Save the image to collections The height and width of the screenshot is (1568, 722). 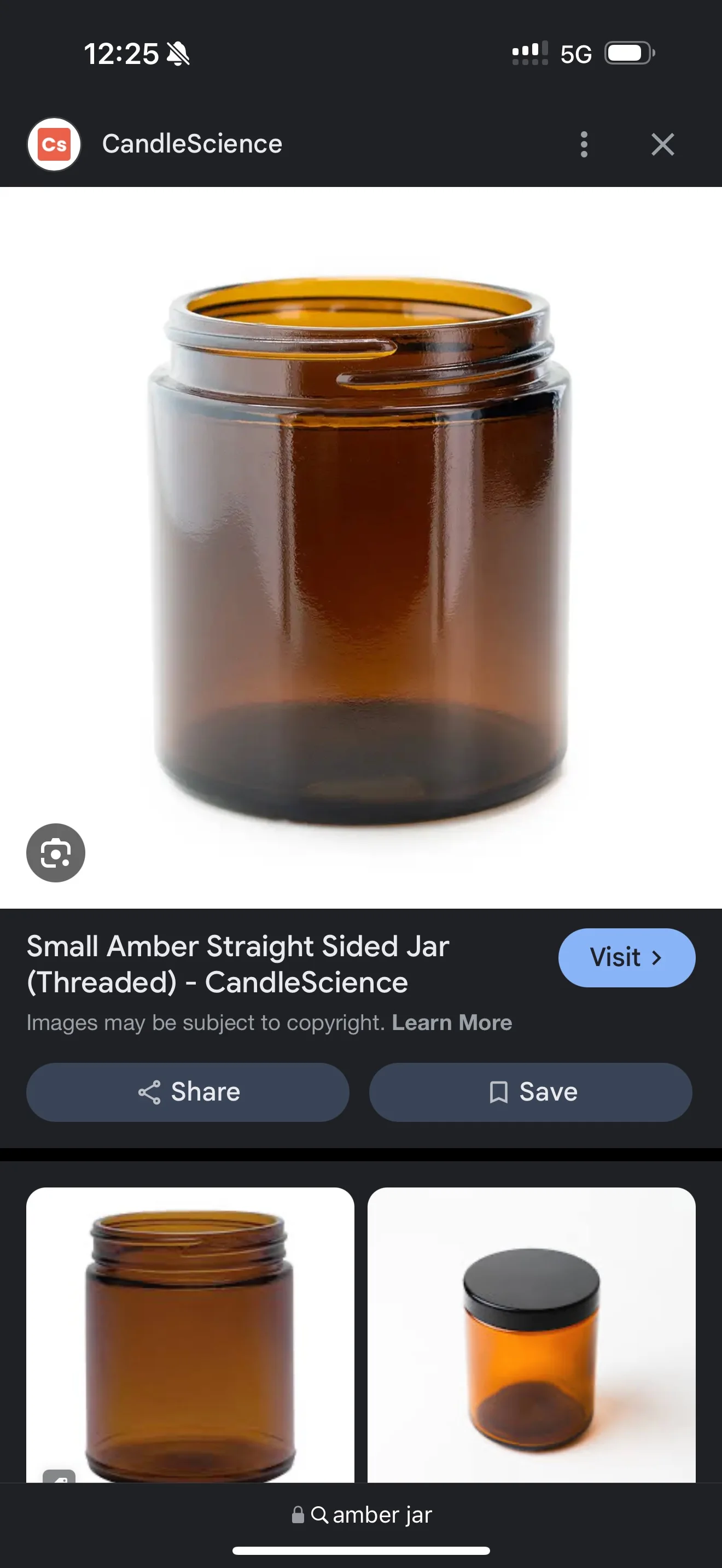pyautogui.click(x=530, y=1092)
